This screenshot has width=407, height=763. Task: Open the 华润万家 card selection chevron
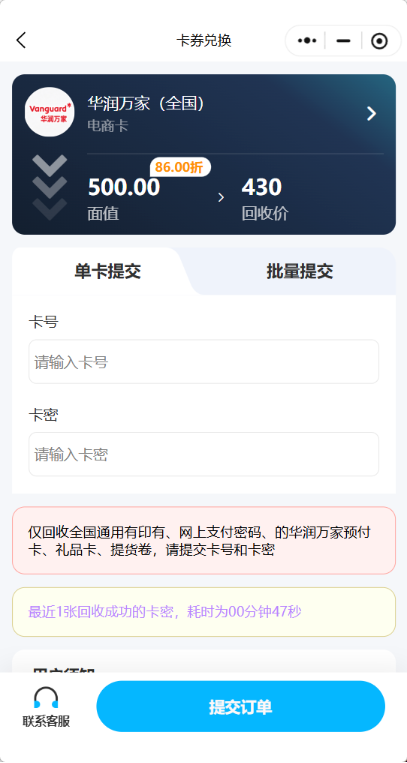371,113
